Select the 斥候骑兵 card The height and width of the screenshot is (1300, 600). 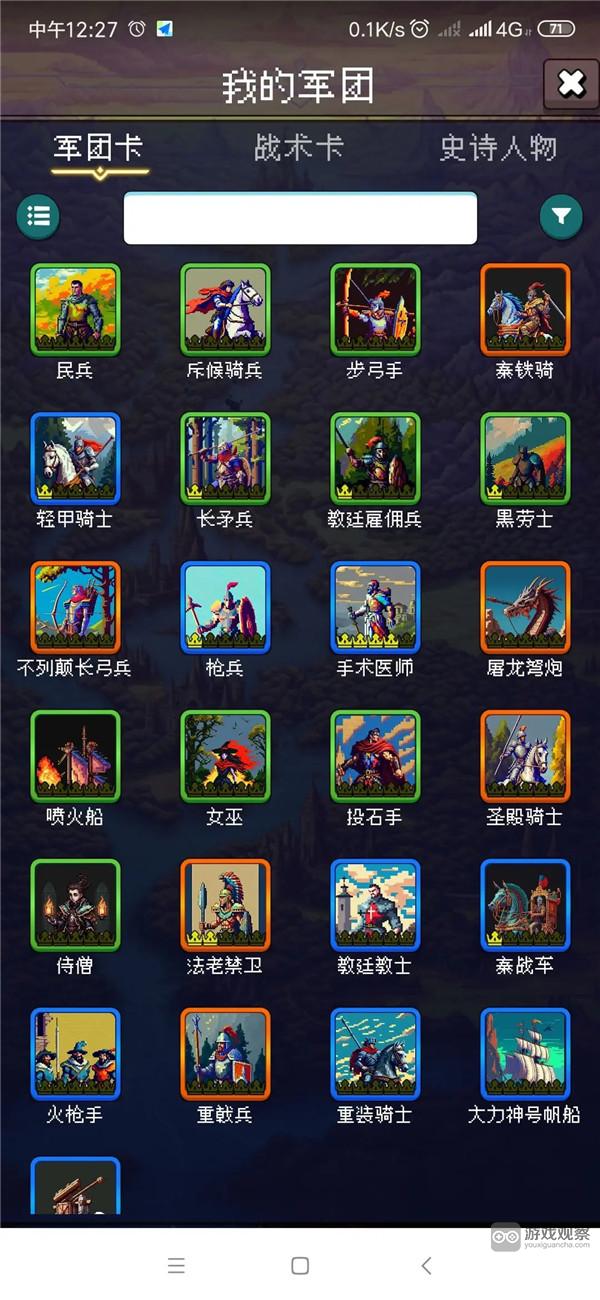tap(225, 309)
